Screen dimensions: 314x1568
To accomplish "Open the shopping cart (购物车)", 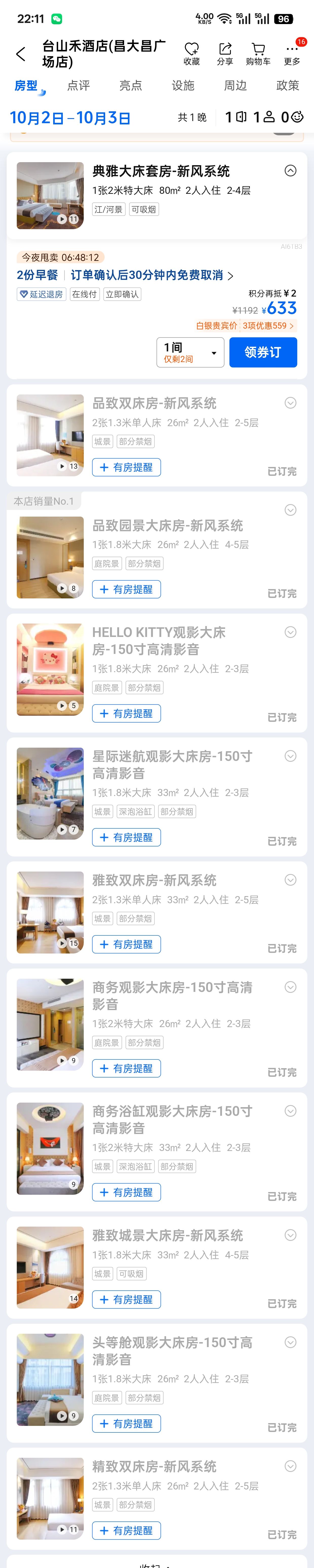I will 258,53.
